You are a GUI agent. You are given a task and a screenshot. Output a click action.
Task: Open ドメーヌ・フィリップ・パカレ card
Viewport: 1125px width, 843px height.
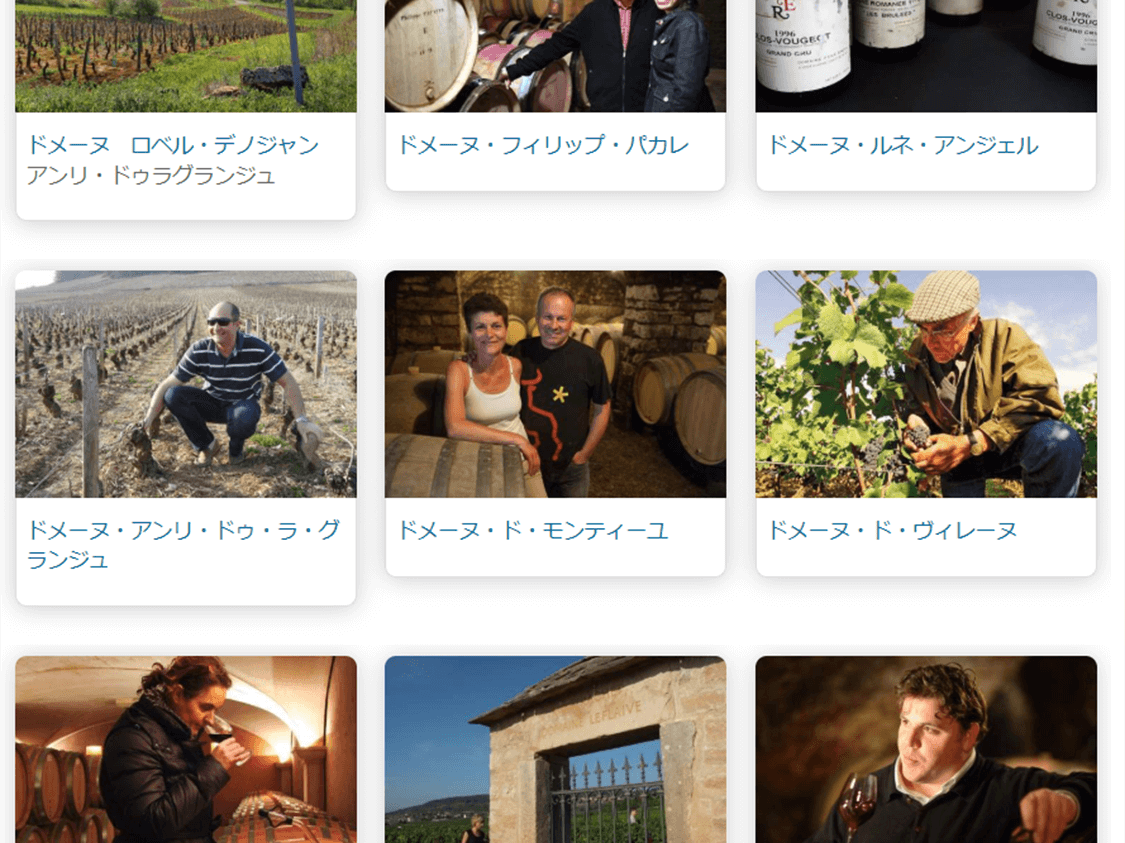[543, 146]
